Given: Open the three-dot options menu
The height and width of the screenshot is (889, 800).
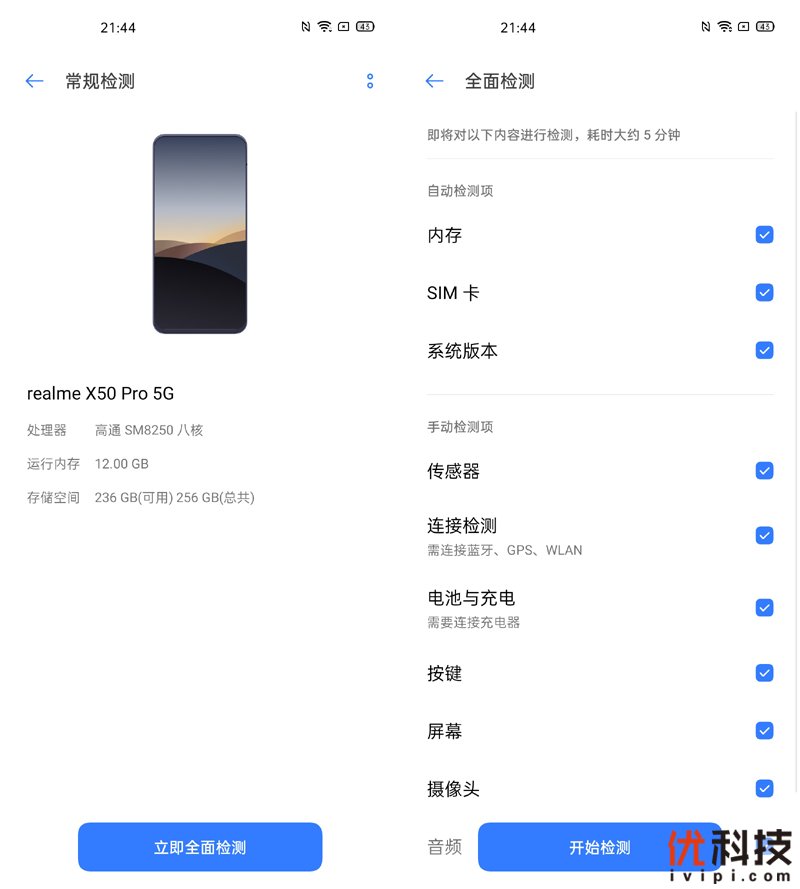Looking at the screenshot, I should pyautogui.click(x=370, y=81).
